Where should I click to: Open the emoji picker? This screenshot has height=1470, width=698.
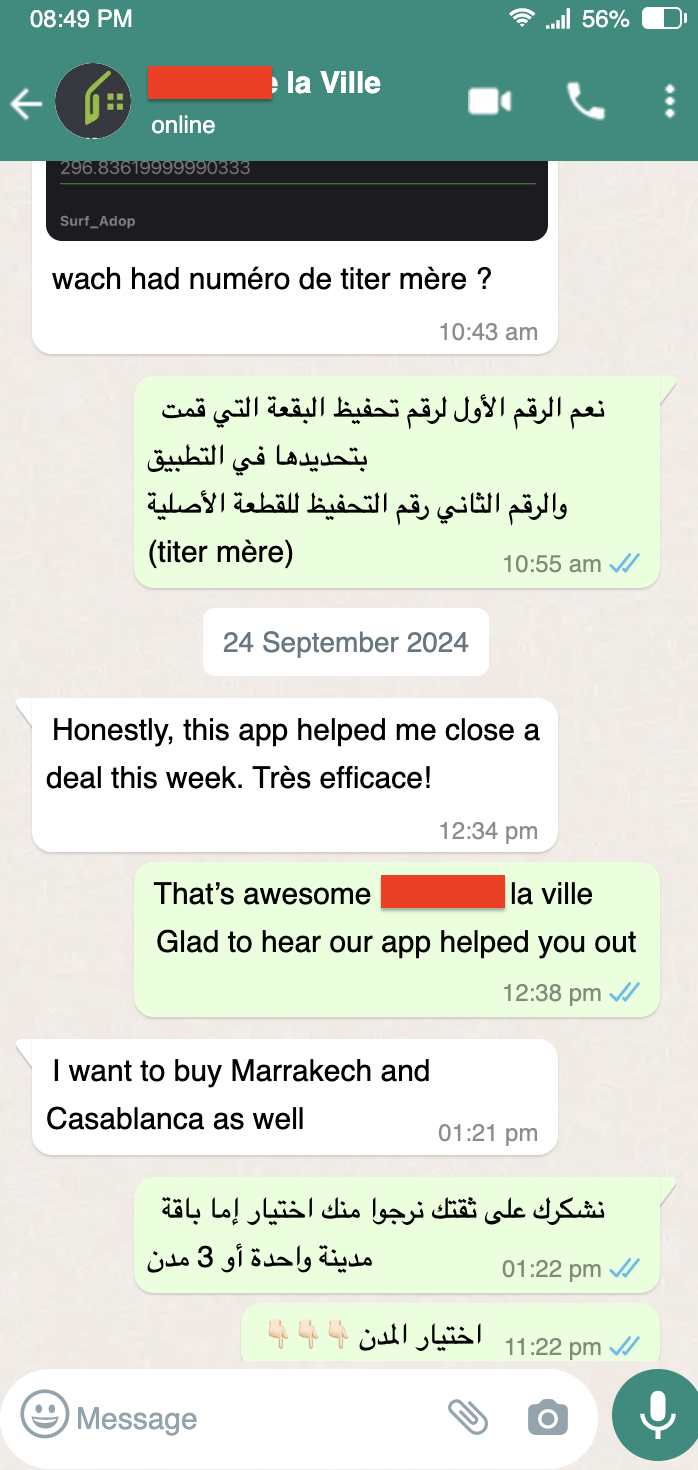pyautogui.click(x=45, y=1417)
